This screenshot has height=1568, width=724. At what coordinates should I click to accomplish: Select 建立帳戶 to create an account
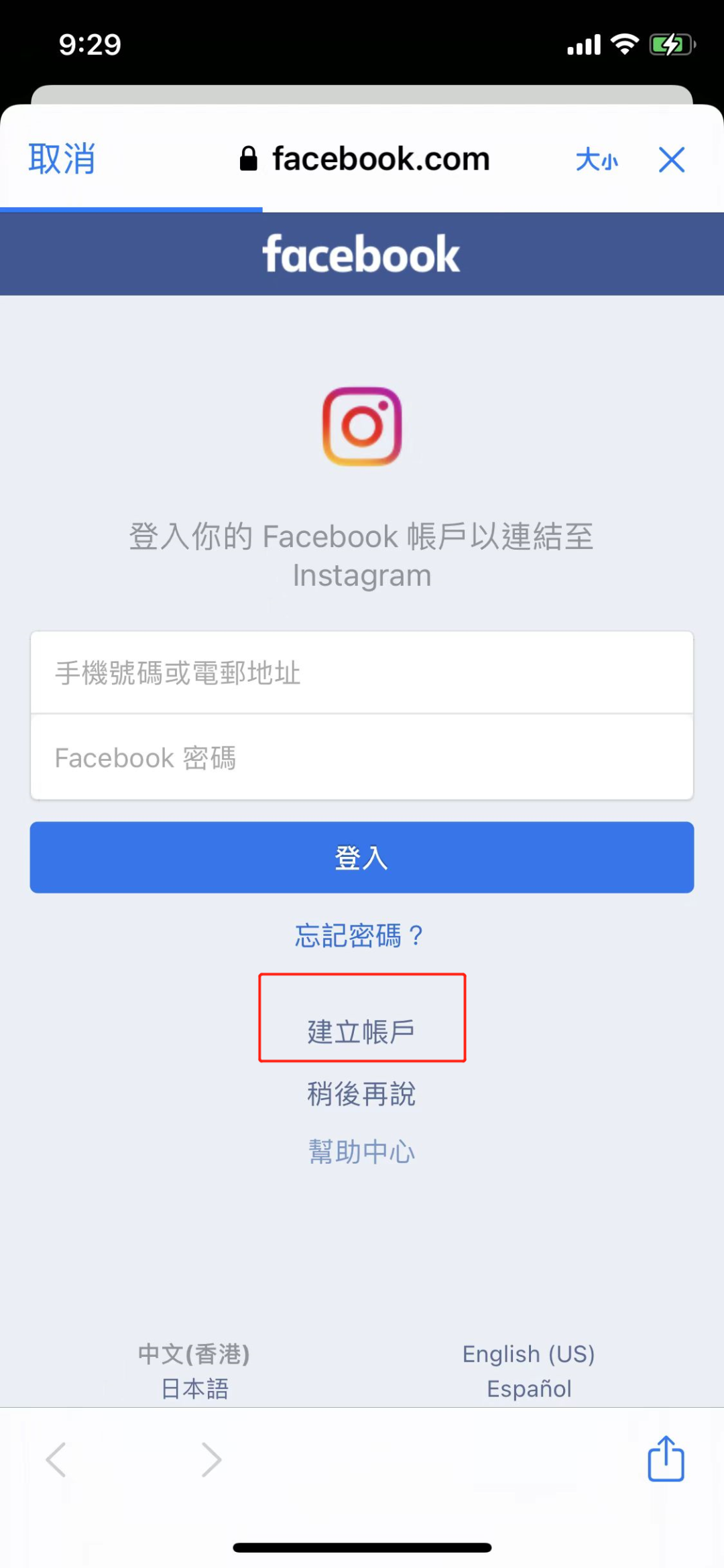click(361, 1032)
